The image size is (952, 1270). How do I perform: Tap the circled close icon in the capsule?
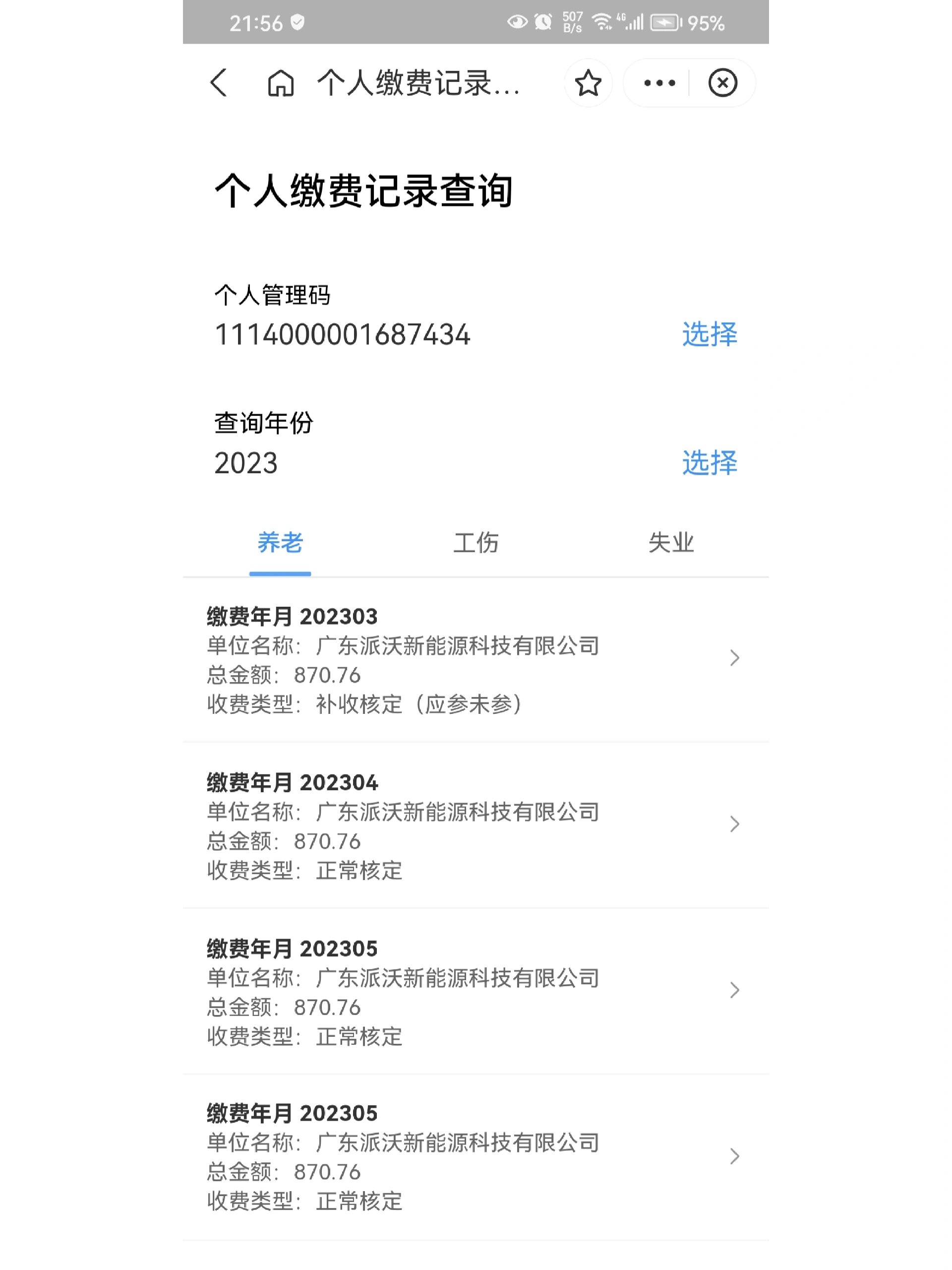pyautogui.click(x=722, y=83)
